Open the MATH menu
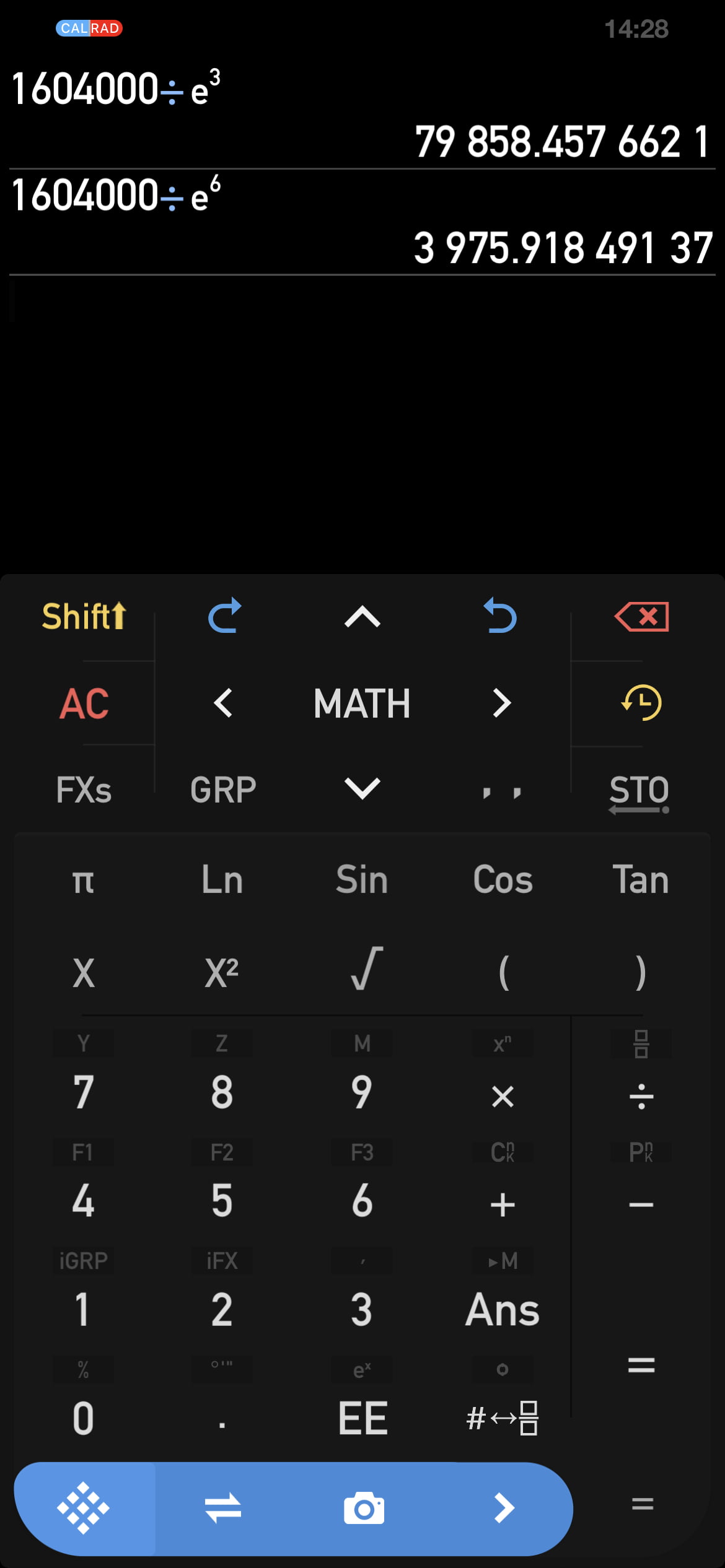 pyautogui.click(x=362, y=703)
